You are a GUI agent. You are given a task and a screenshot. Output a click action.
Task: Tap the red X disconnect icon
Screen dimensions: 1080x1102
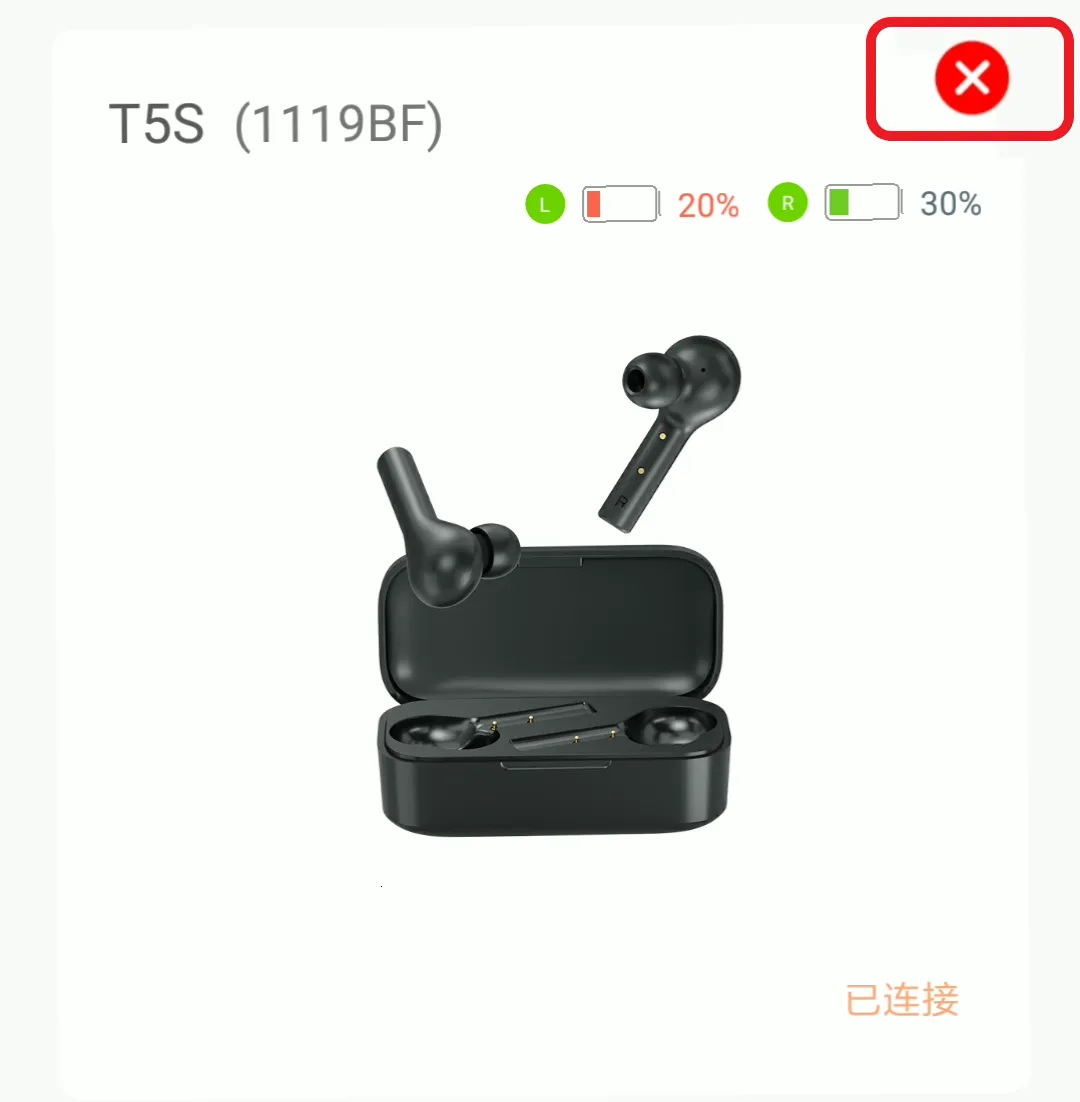click(969, 77)
